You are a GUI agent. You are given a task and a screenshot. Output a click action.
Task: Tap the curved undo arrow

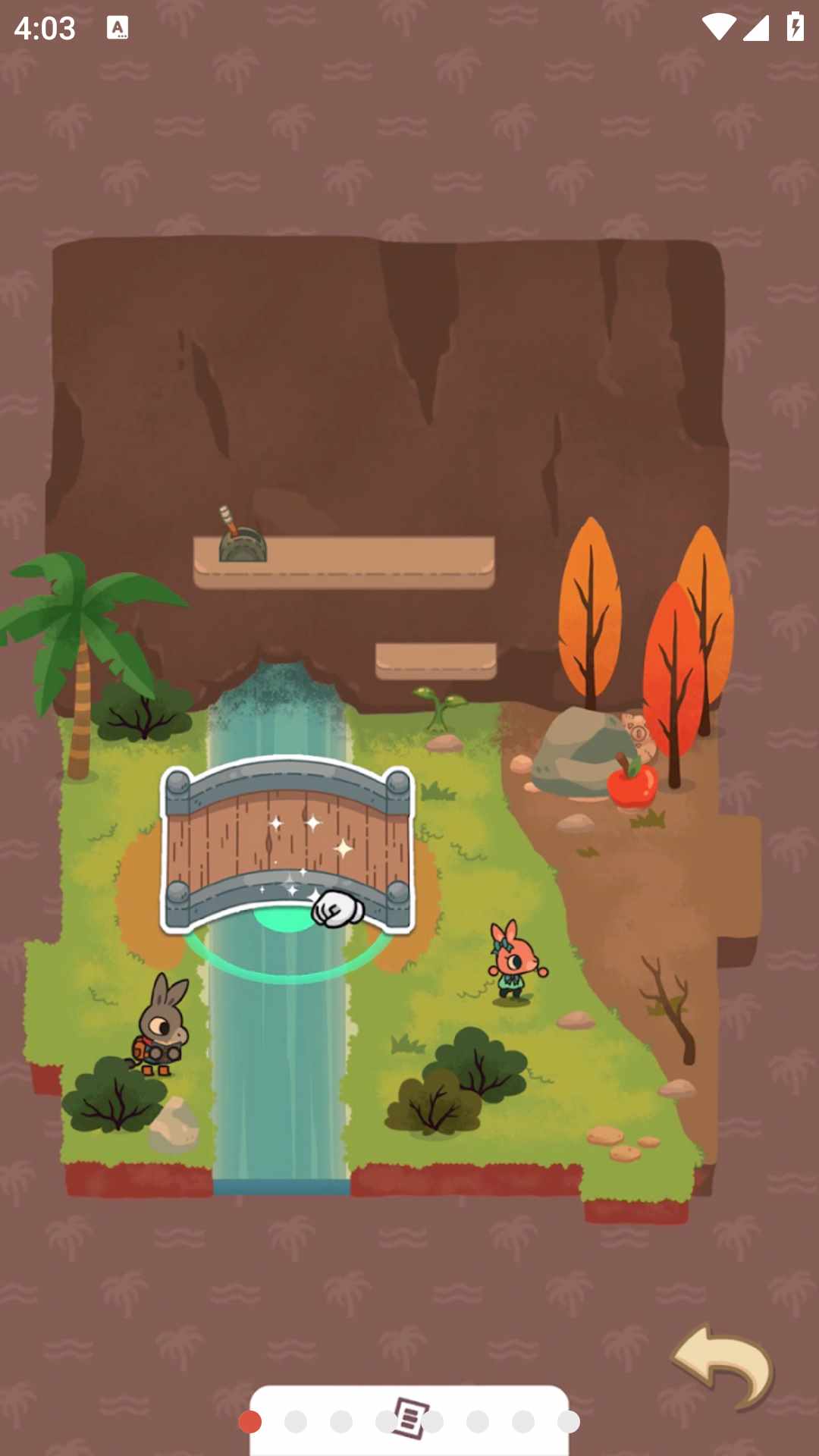[723, 1367]
